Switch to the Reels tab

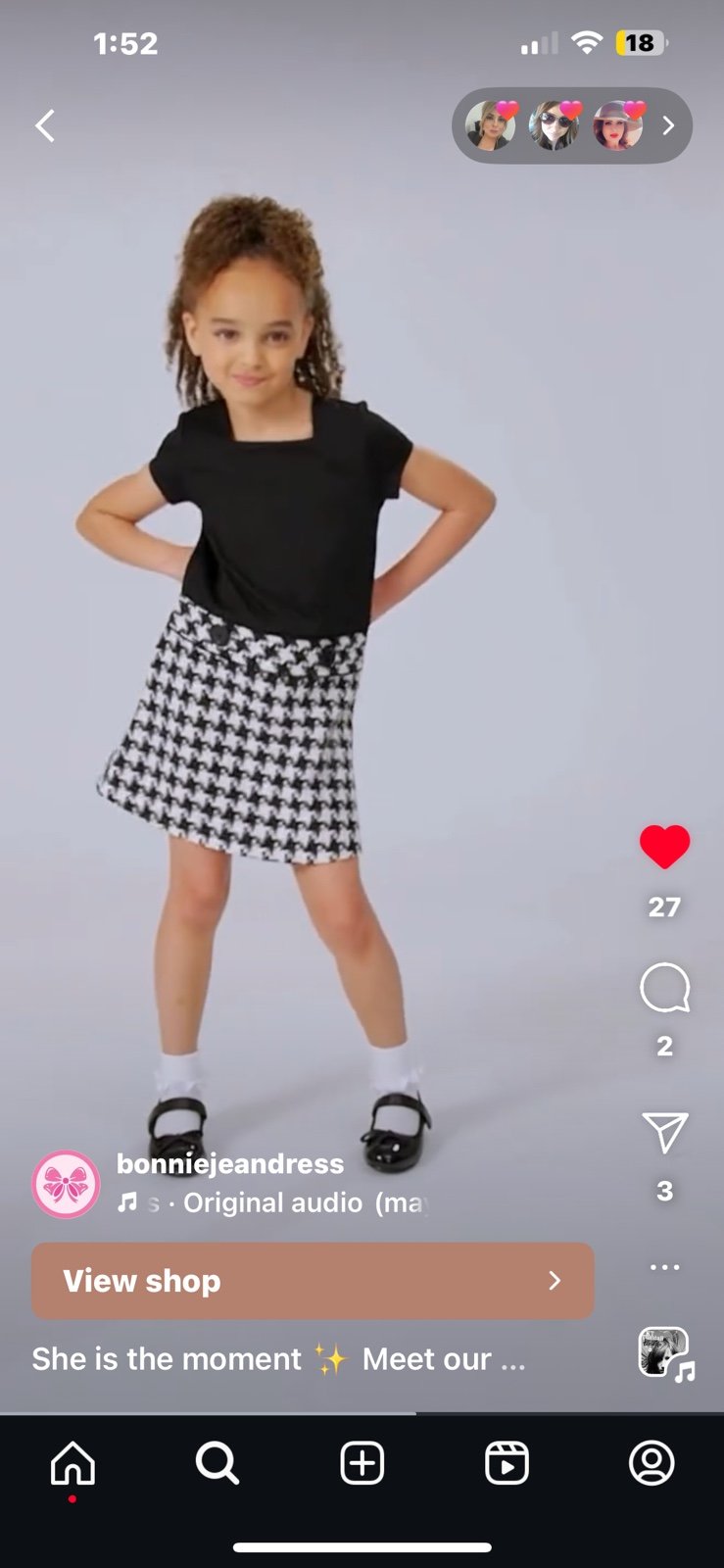[507, 1464]
